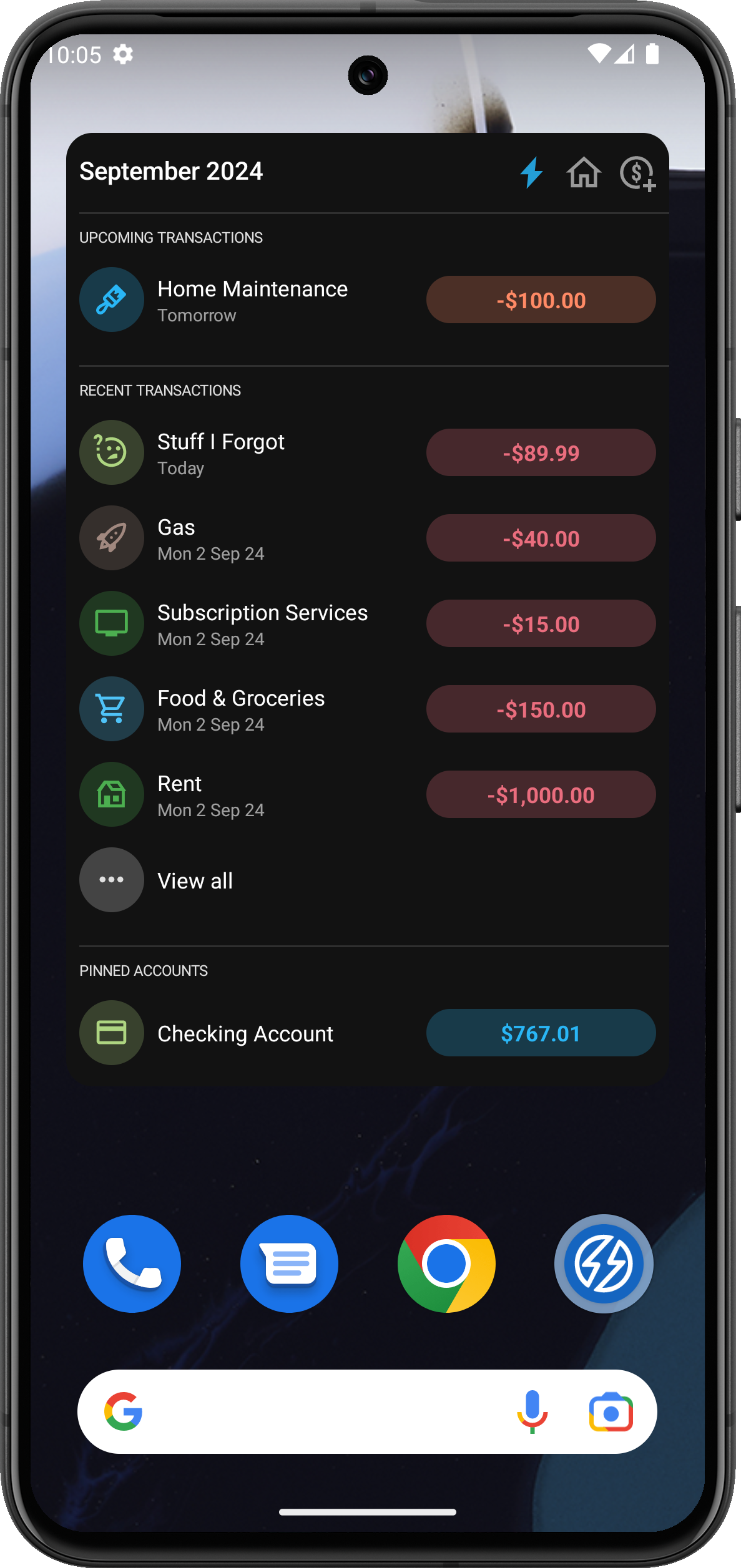View all recent transactions
This screenshot has height=1568, width=741.
[195, 880]
